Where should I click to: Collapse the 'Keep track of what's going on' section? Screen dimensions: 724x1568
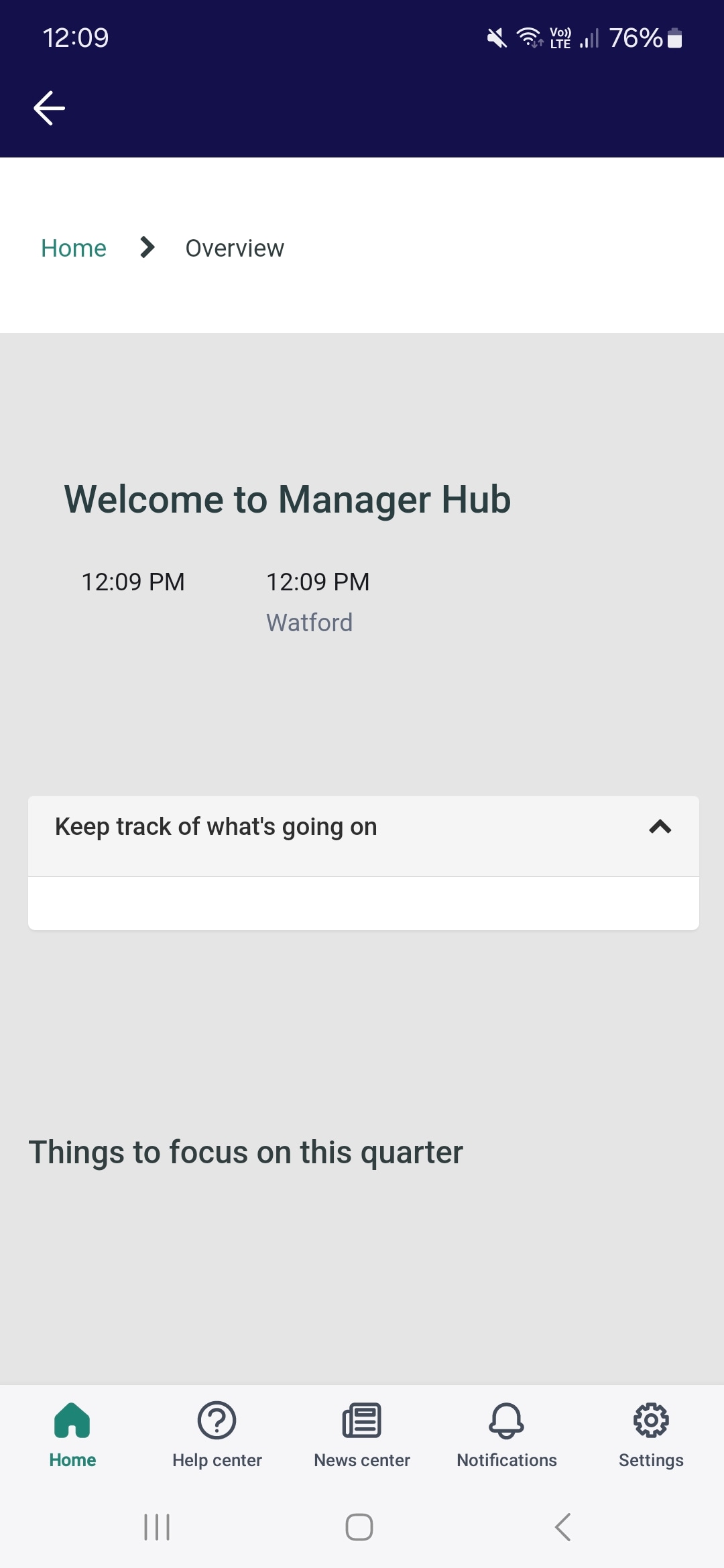(660, 827)
